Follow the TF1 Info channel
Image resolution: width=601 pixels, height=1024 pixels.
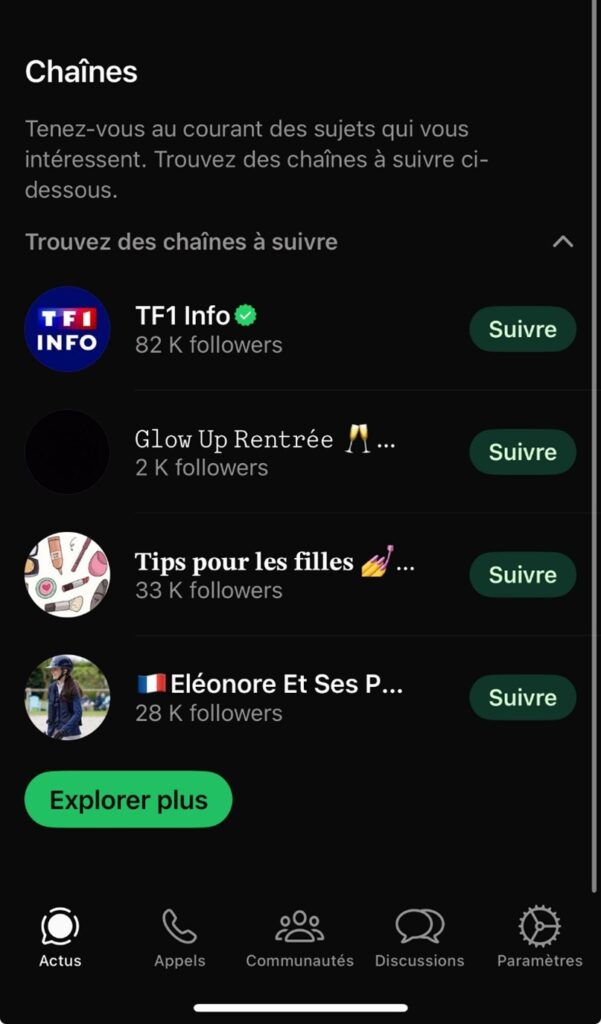(x=522, y=329)
